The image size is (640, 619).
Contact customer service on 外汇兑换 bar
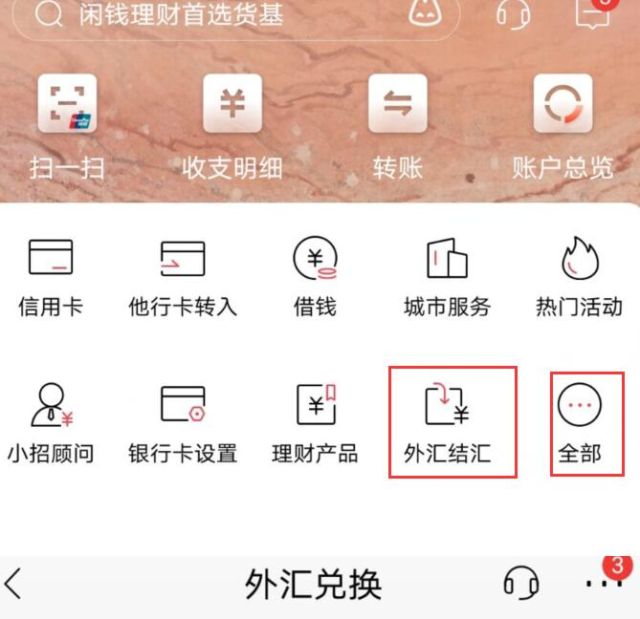(x=521, y=583)
